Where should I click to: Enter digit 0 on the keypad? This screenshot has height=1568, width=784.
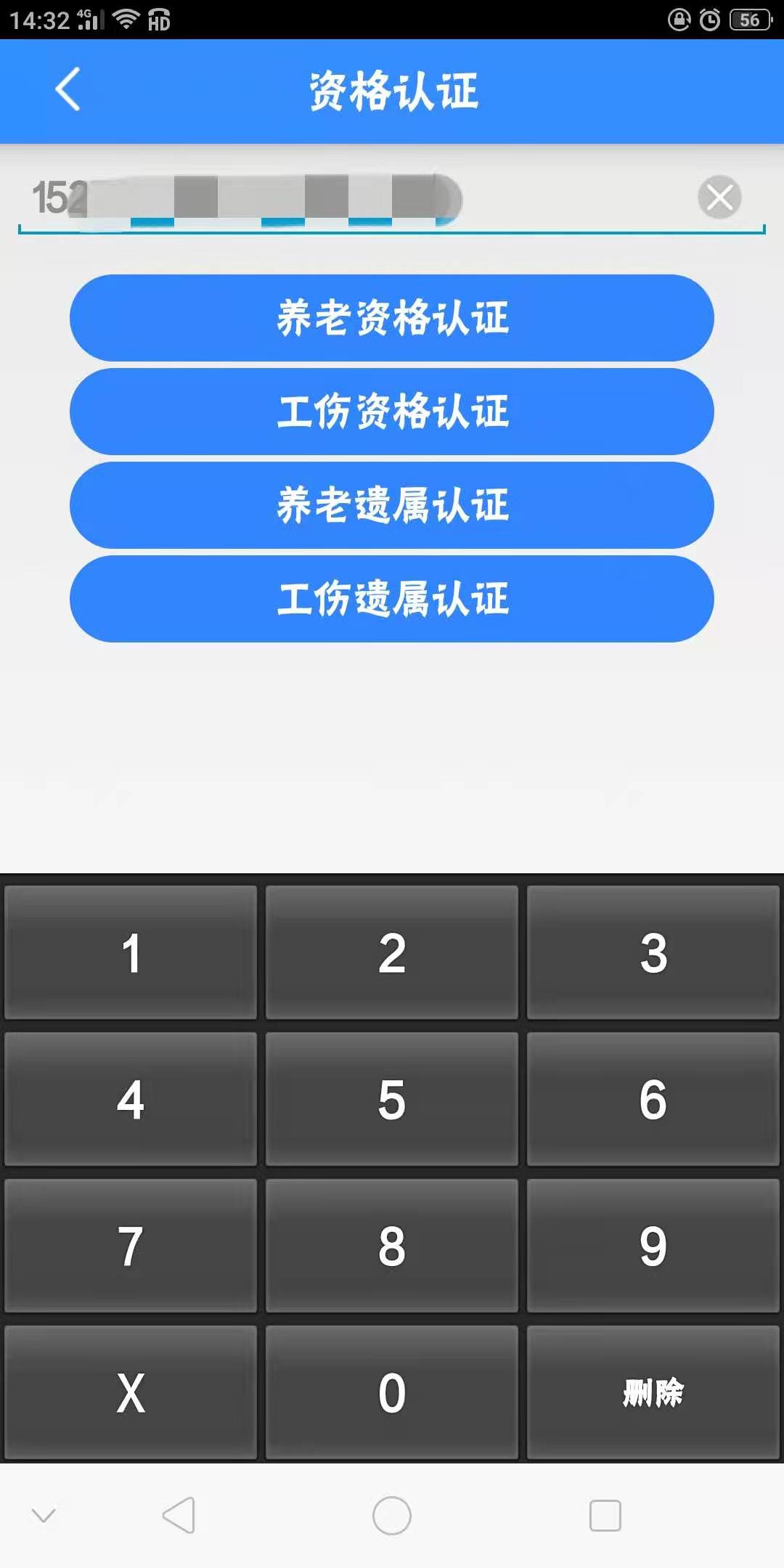pyautogui.click(x=392, y=1392)
